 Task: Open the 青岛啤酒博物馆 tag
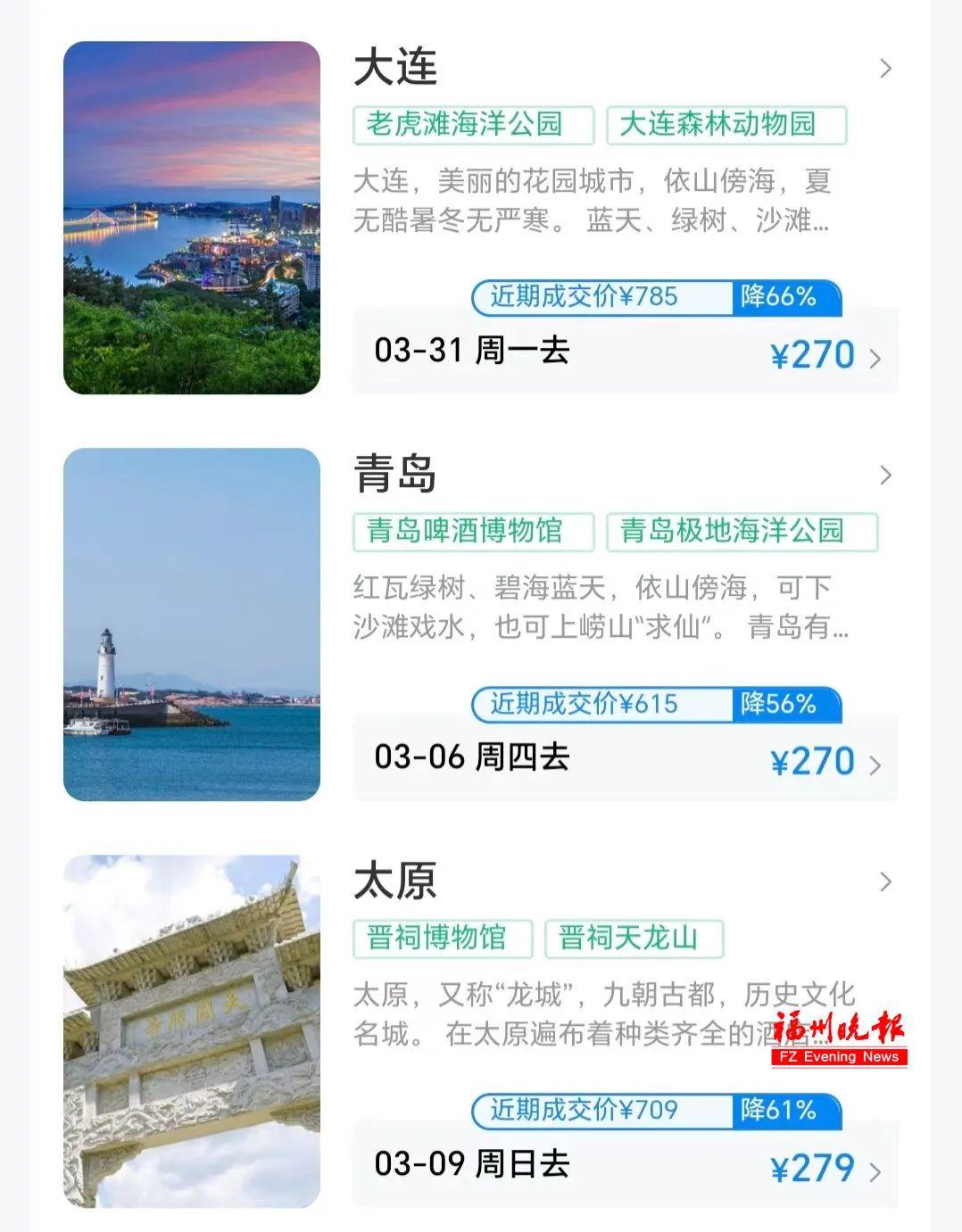click(471, 531)
